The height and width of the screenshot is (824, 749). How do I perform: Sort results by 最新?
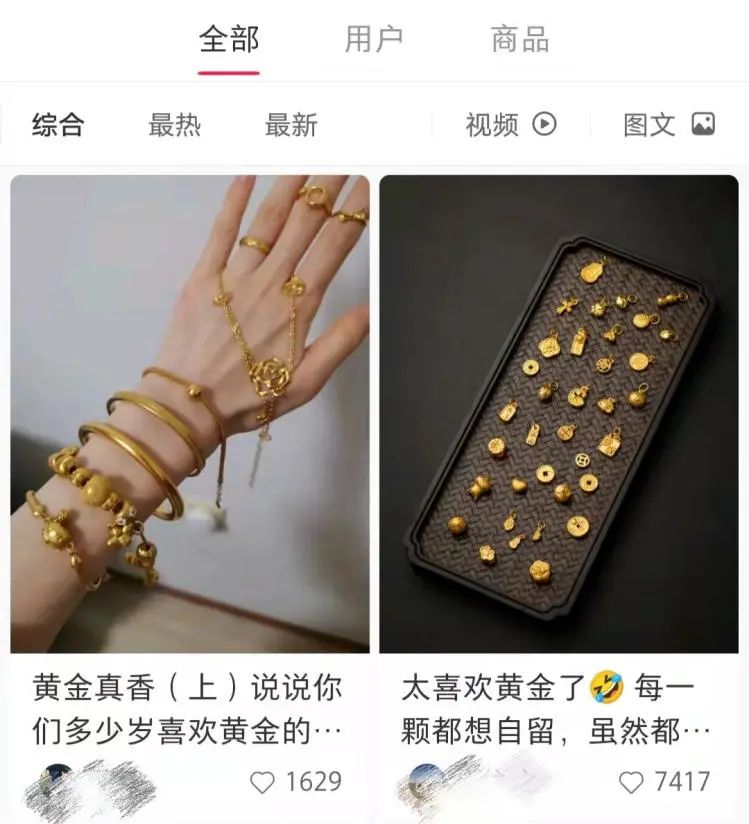(291, 125)
